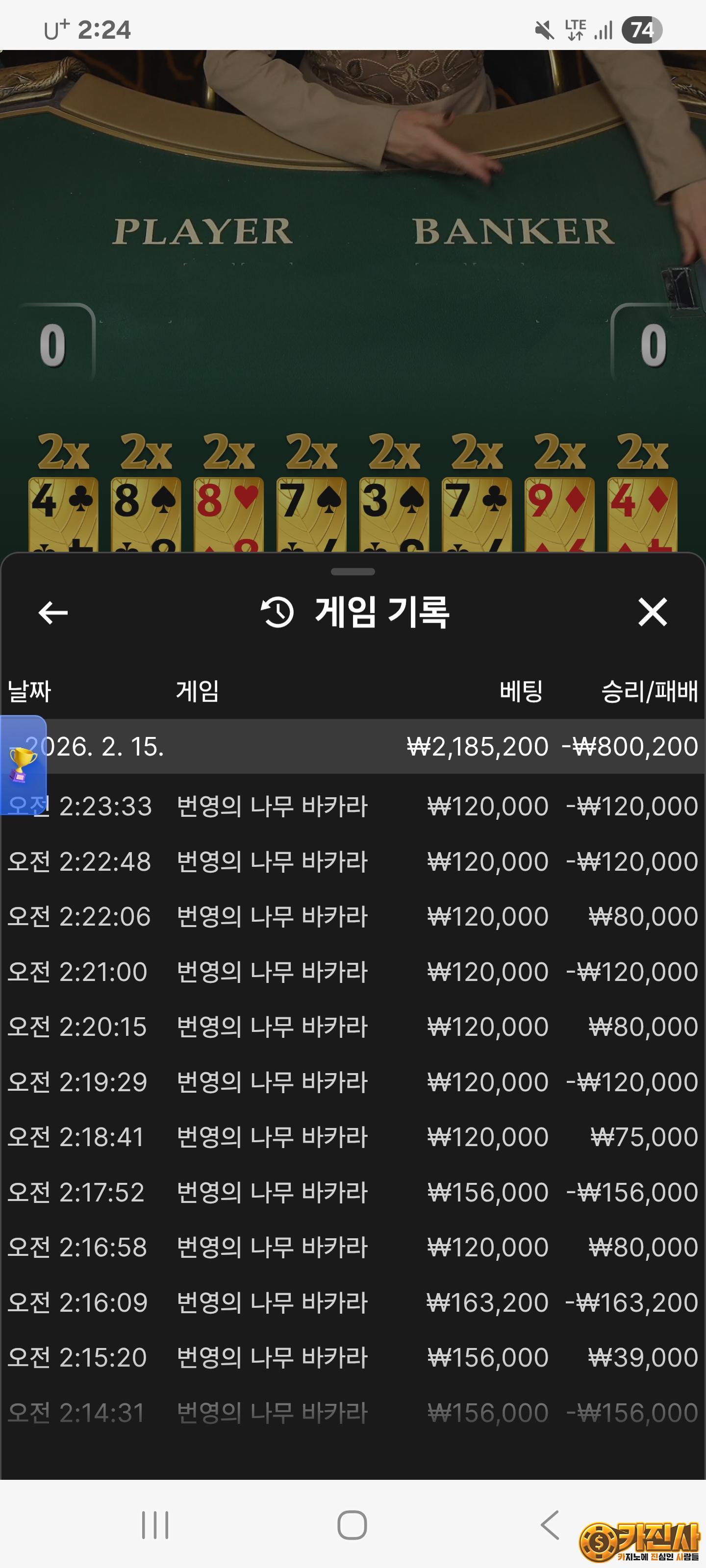This screenshot has height=1568, width=706.
Task: Open the trophy side tab
Action: (23, 765)
